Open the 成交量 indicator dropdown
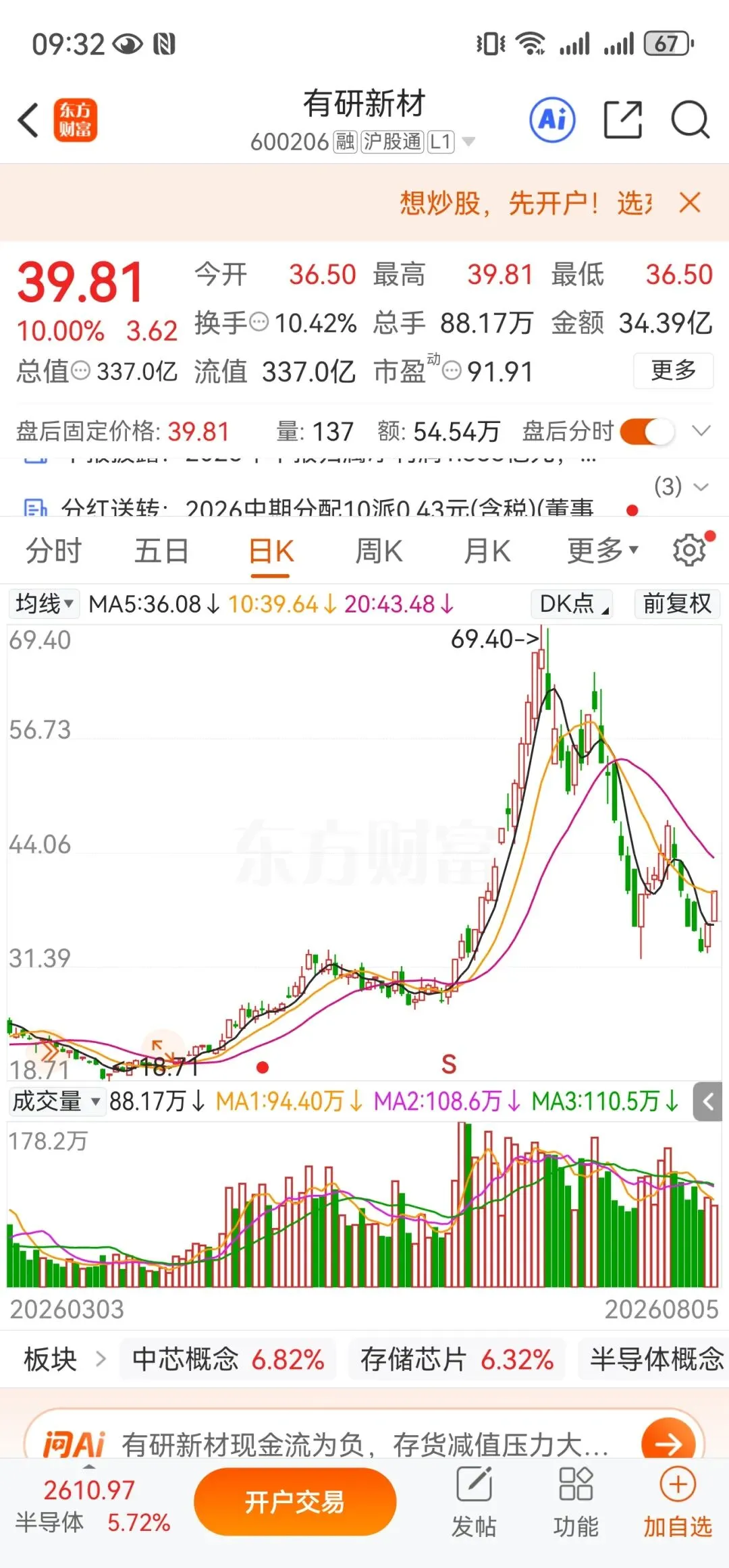This screenshot has width=729, height=1568. pos(56,1101)
